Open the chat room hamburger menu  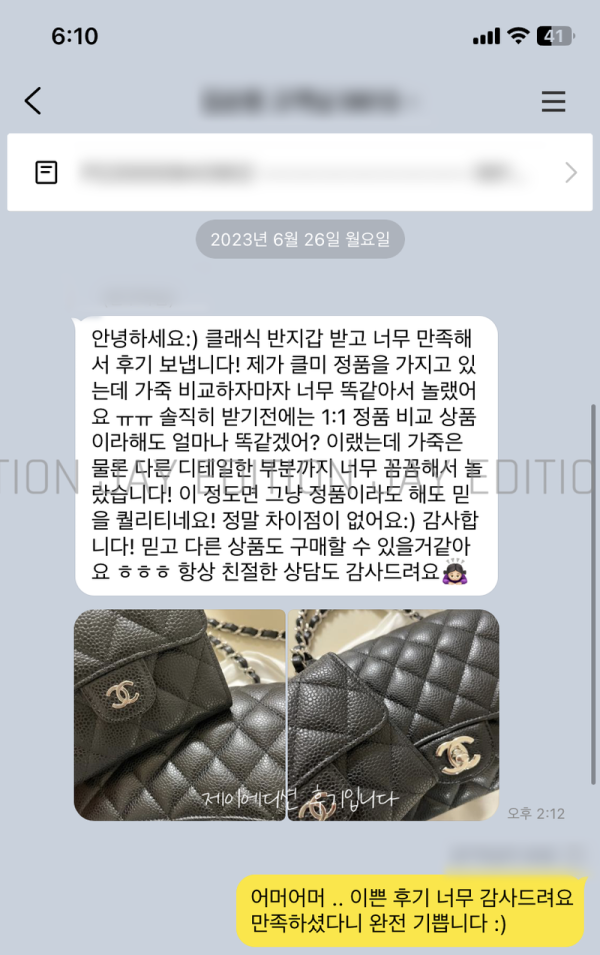tap(553, 101)
